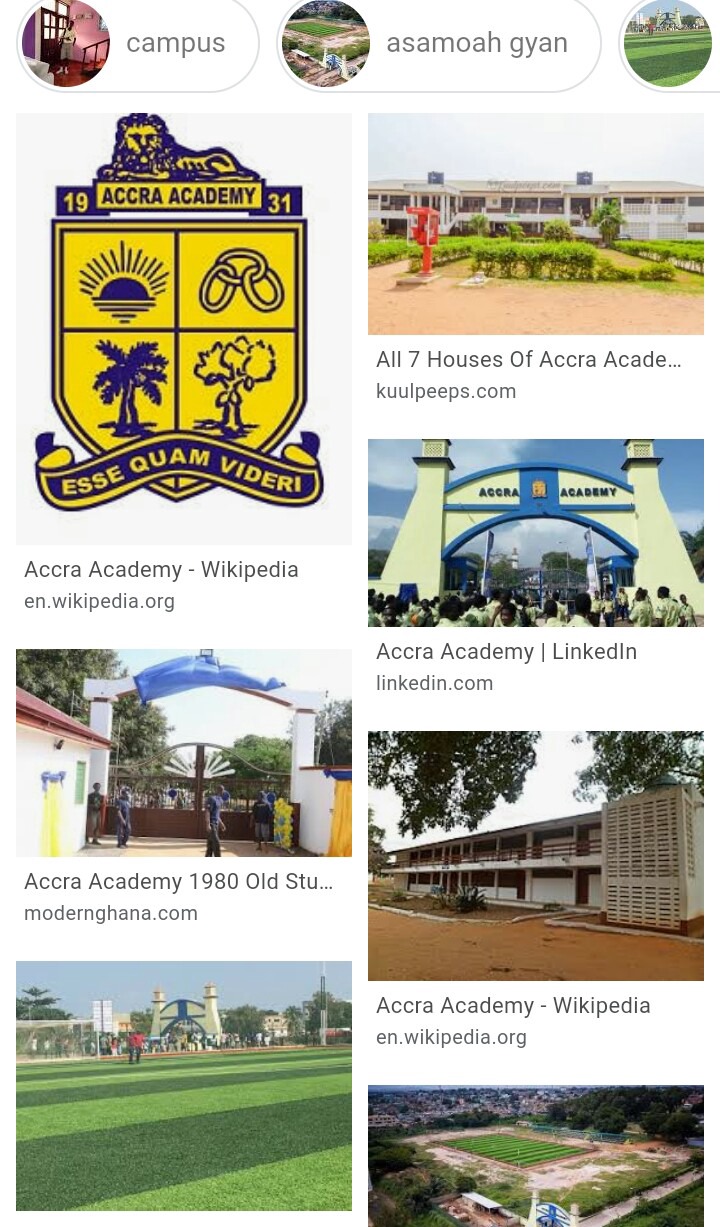Open the Accra Academy LinkedIn image result
720x1227 pixels.
[x=536, y=533]
